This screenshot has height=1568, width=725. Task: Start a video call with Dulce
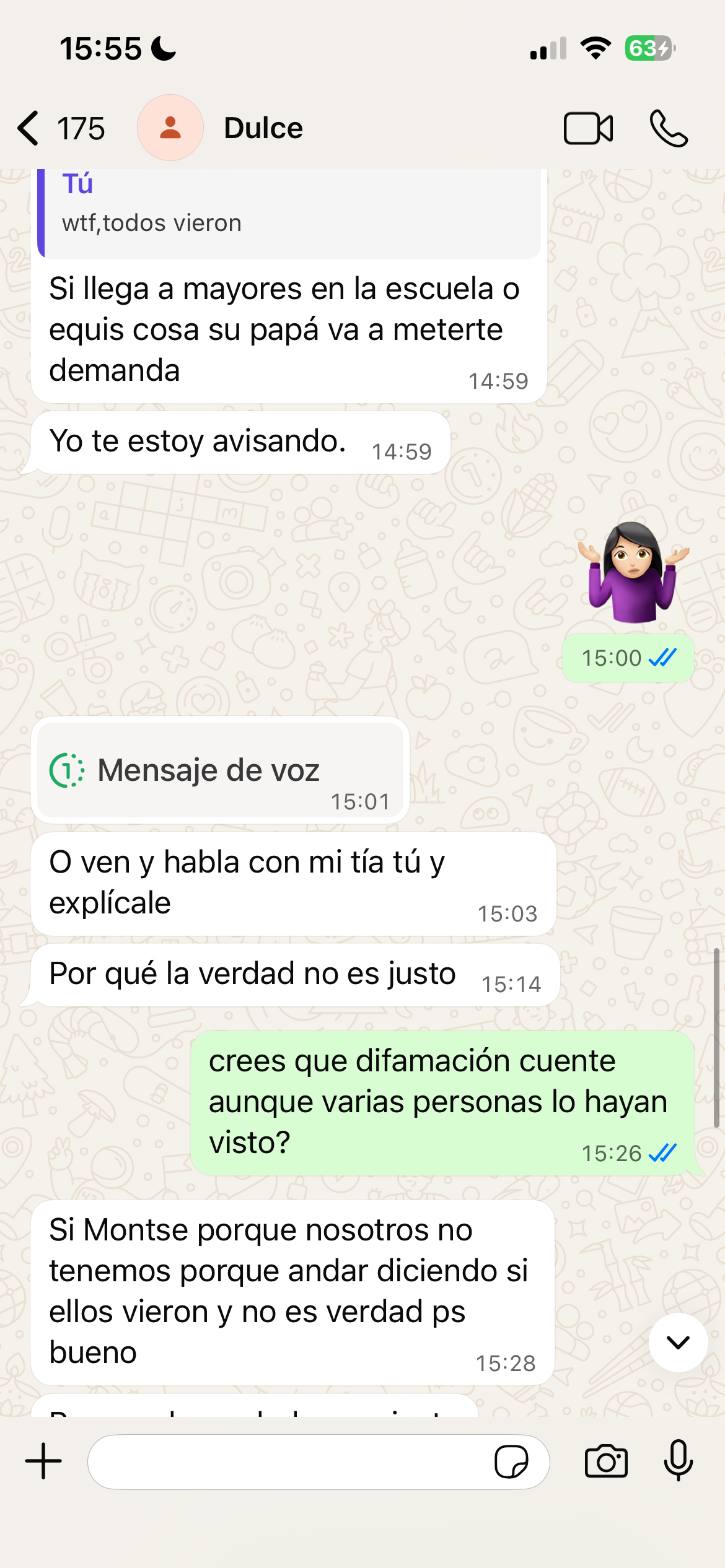pyautogui.click(x=588, y=128)
